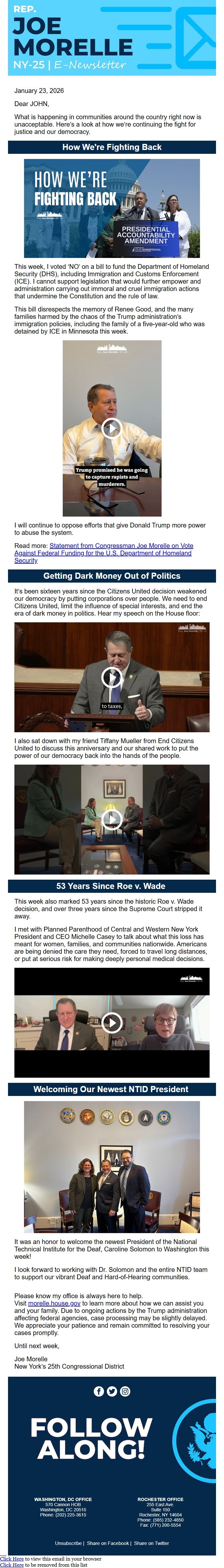224x1568 pixels.
Task: Open the Facebook icon in the footer
Action: point(99,1391)
